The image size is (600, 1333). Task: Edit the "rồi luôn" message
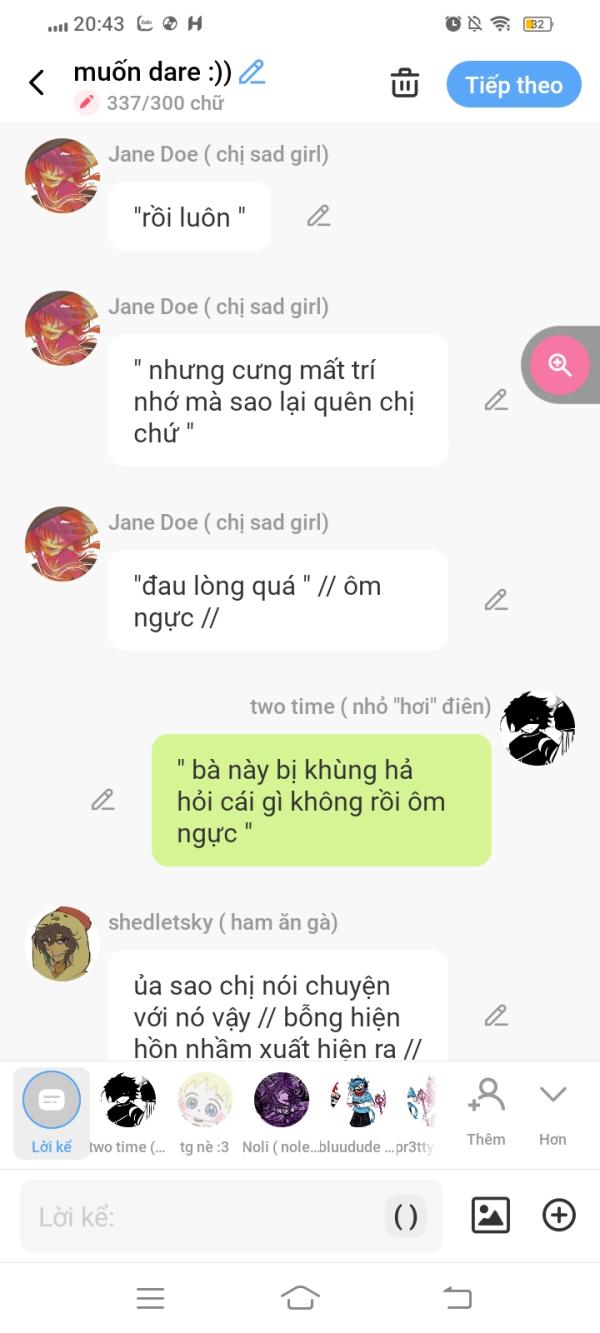point(318,216)
